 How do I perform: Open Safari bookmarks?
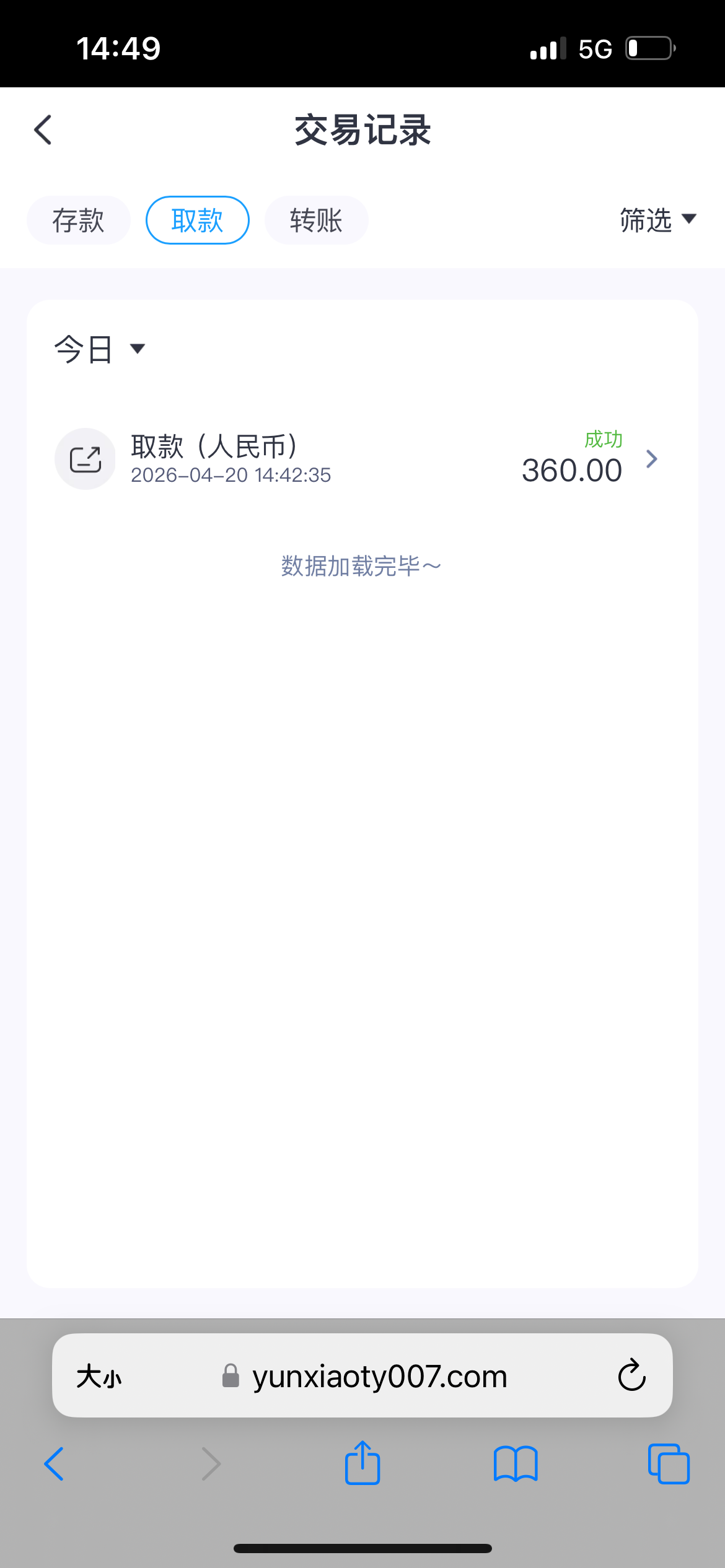(x=516, y=1464)
